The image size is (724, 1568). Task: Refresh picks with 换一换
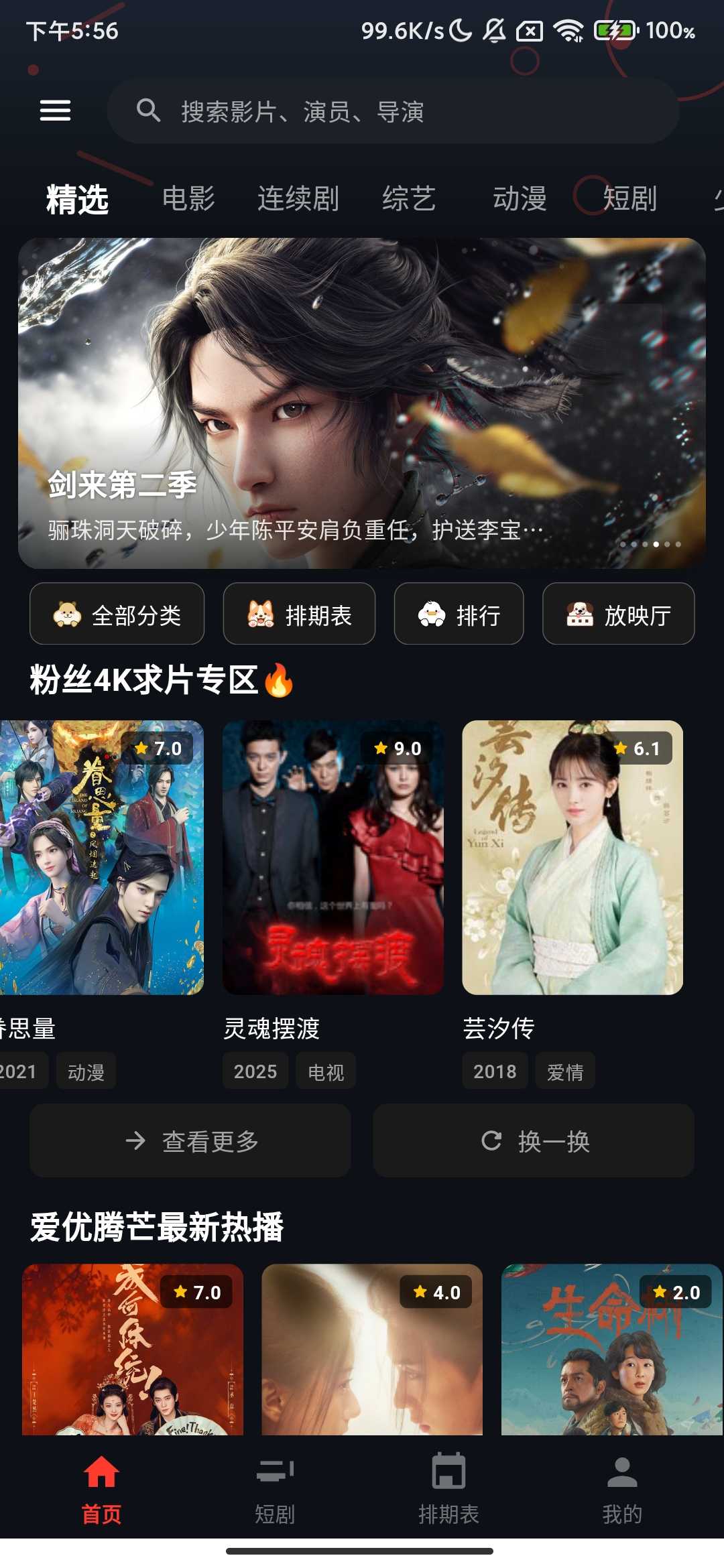534,1140
